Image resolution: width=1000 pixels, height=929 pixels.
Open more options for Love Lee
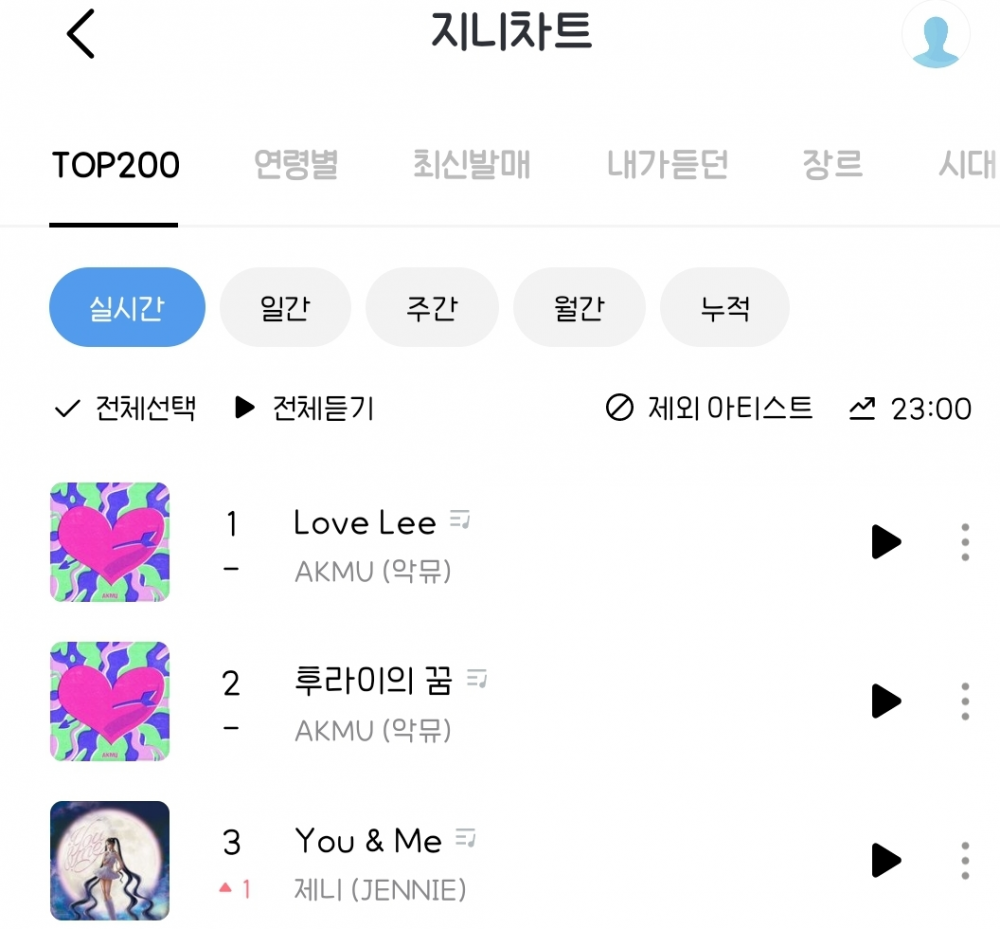[965, 542]
